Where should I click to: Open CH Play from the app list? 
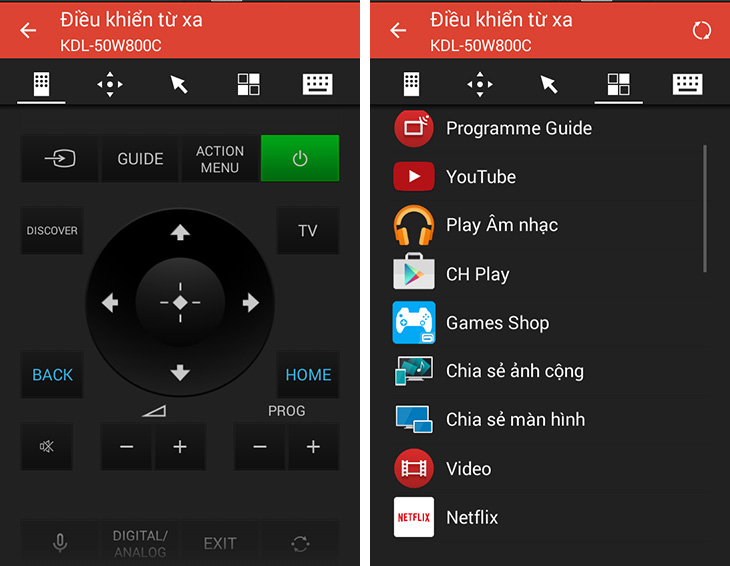477,274
